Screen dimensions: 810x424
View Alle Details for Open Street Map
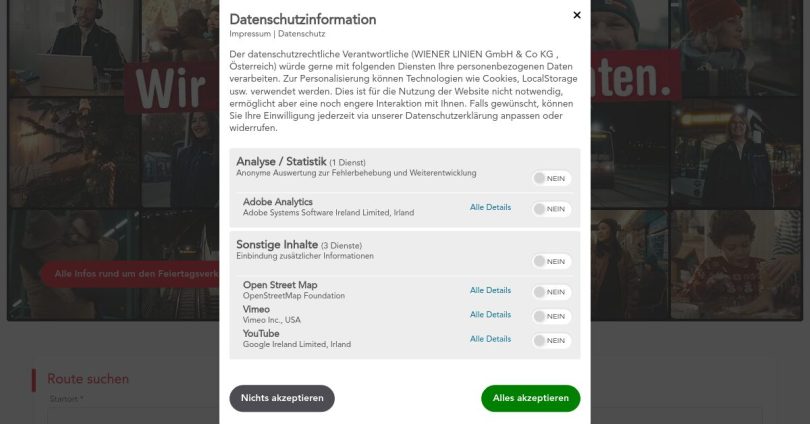pos(490,290)
